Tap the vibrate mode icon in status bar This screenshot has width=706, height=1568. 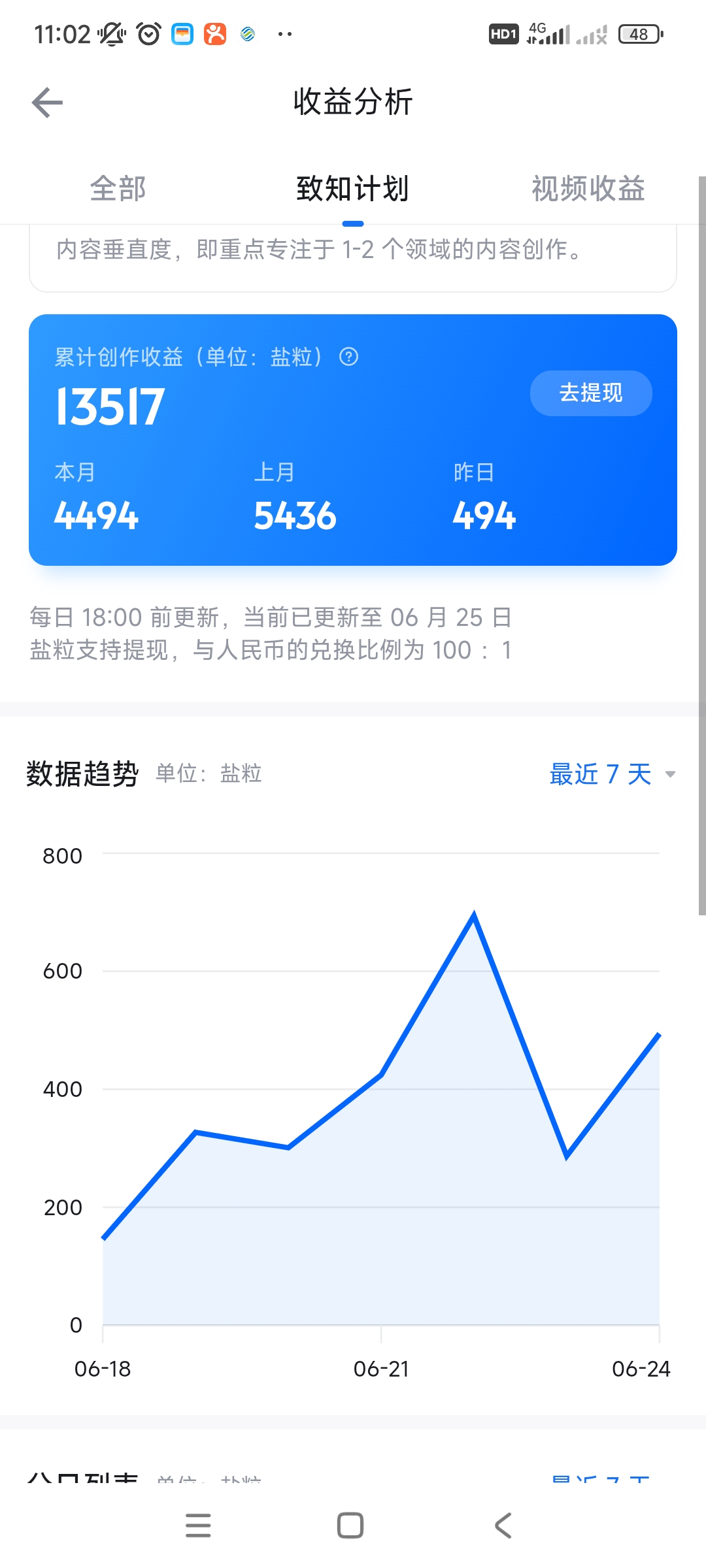[110, 33]
